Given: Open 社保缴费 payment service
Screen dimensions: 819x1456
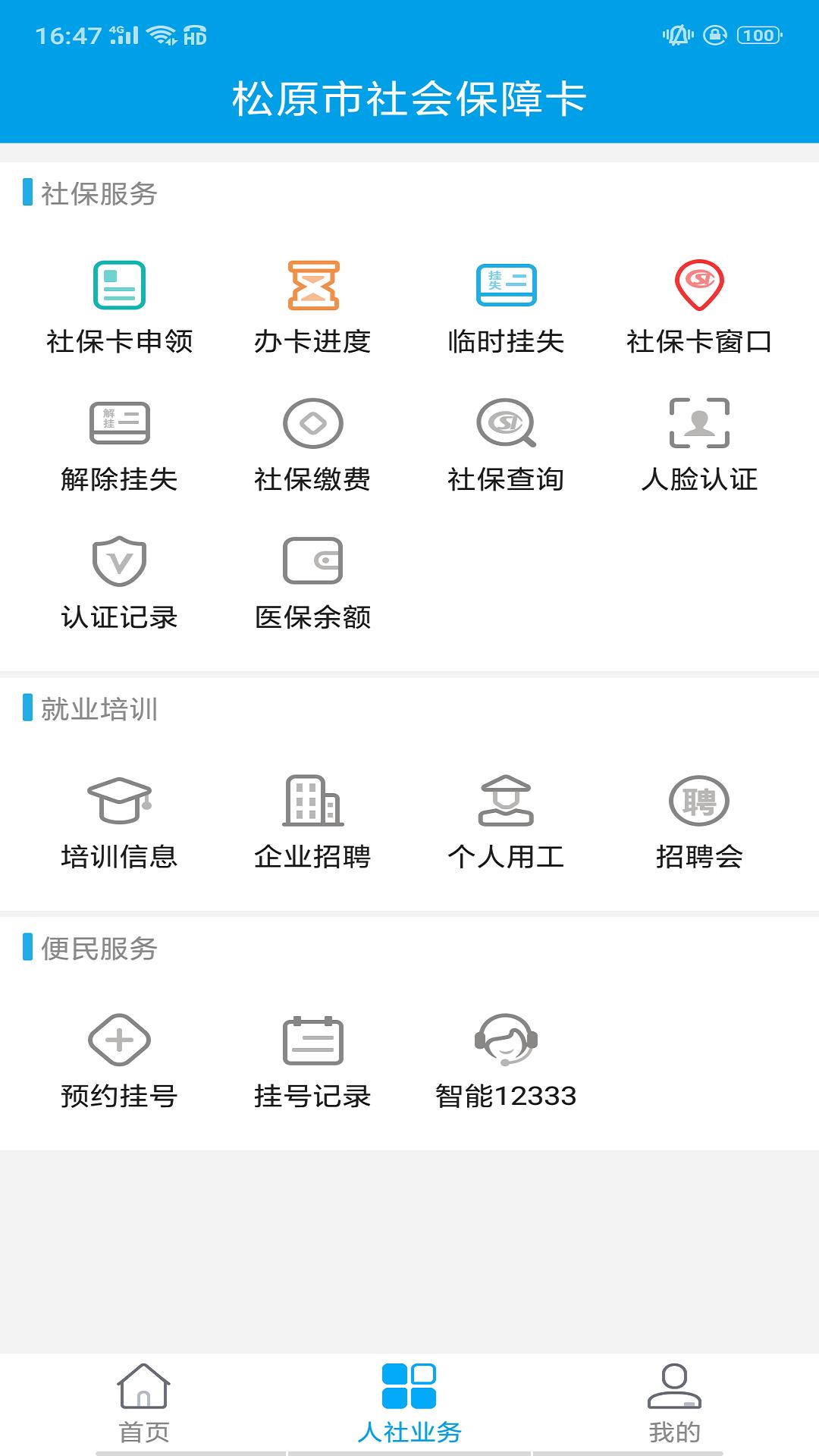Looking at the screenshot, I should click(x=312, y=445).
